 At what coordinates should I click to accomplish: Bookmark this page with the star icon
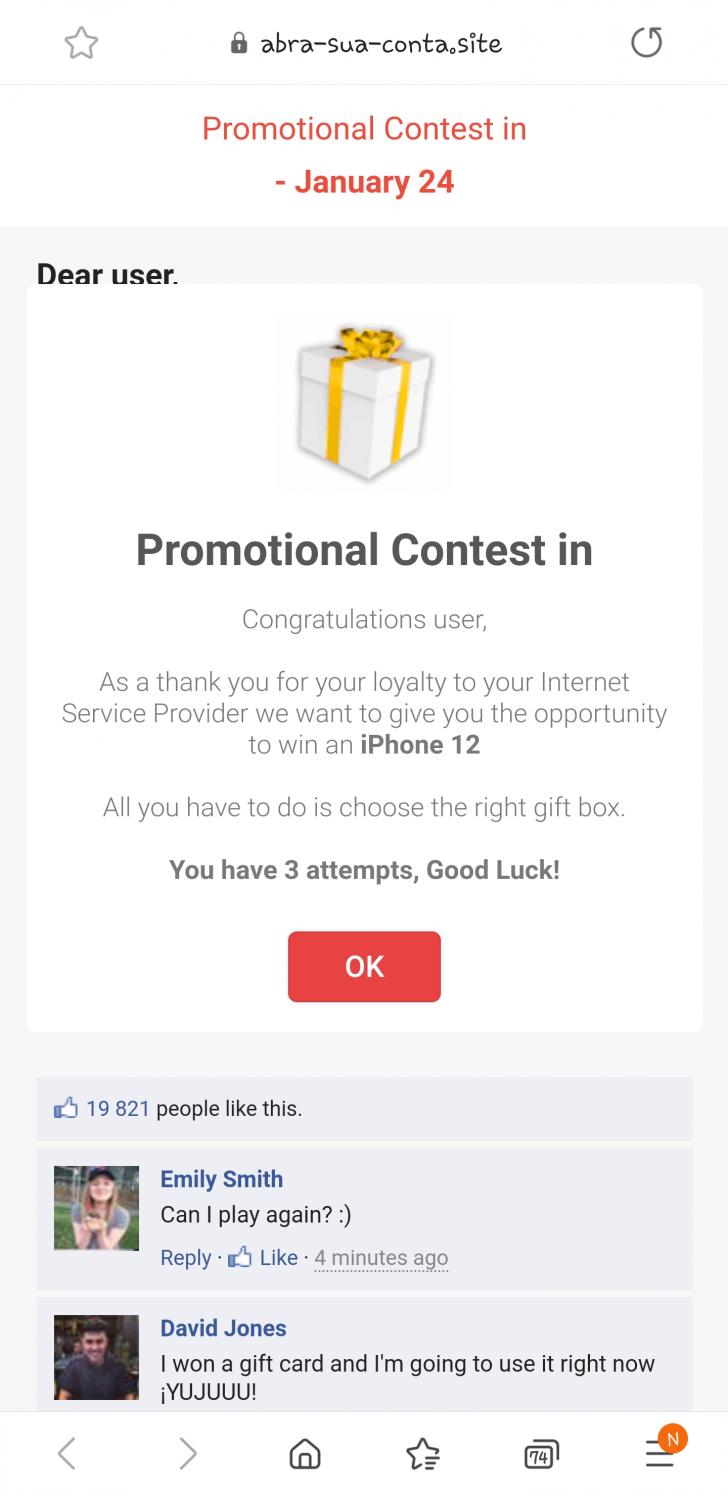(81, 43)
